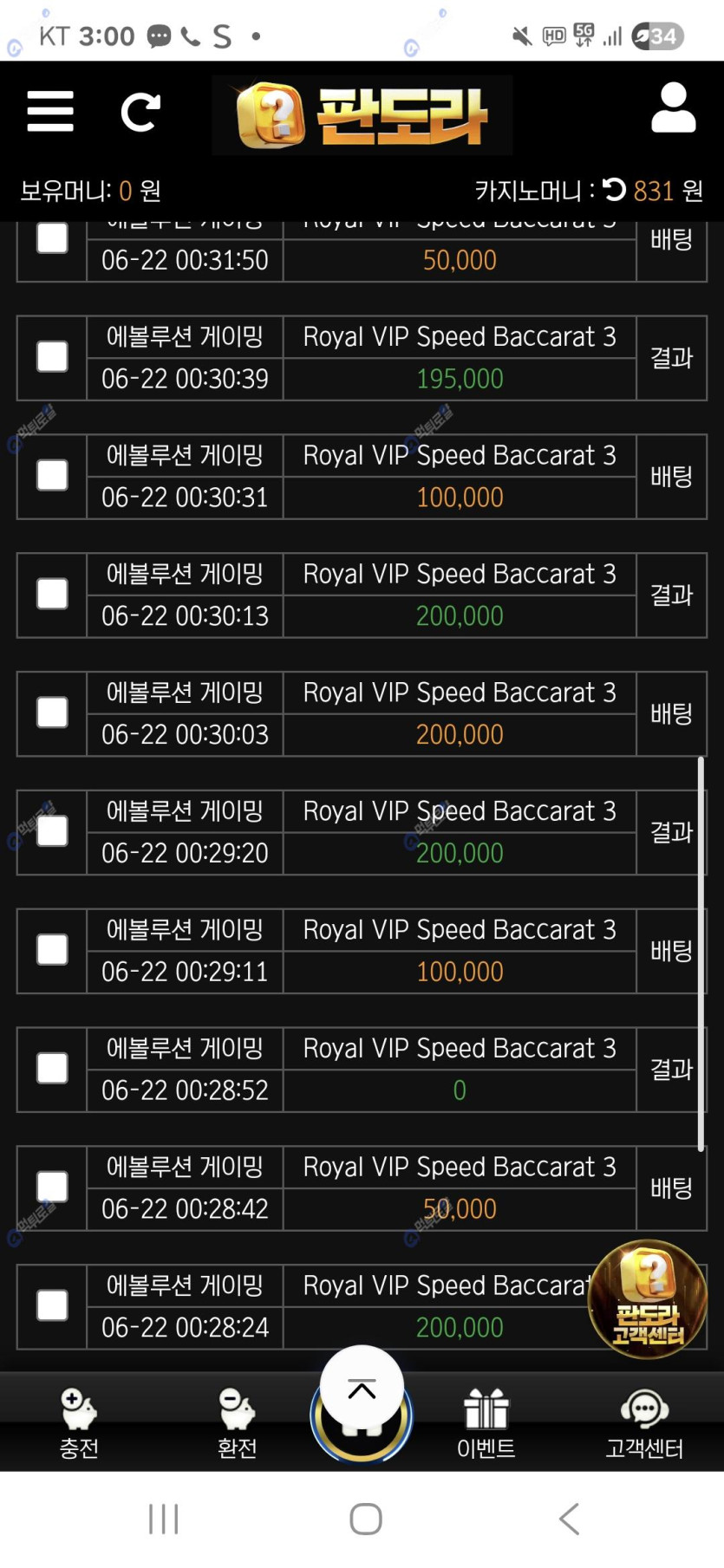This screenshot has height=1568, width=724.
Task: Open 고객센터 in the bottom bar
Action: tap(644, 1423)
